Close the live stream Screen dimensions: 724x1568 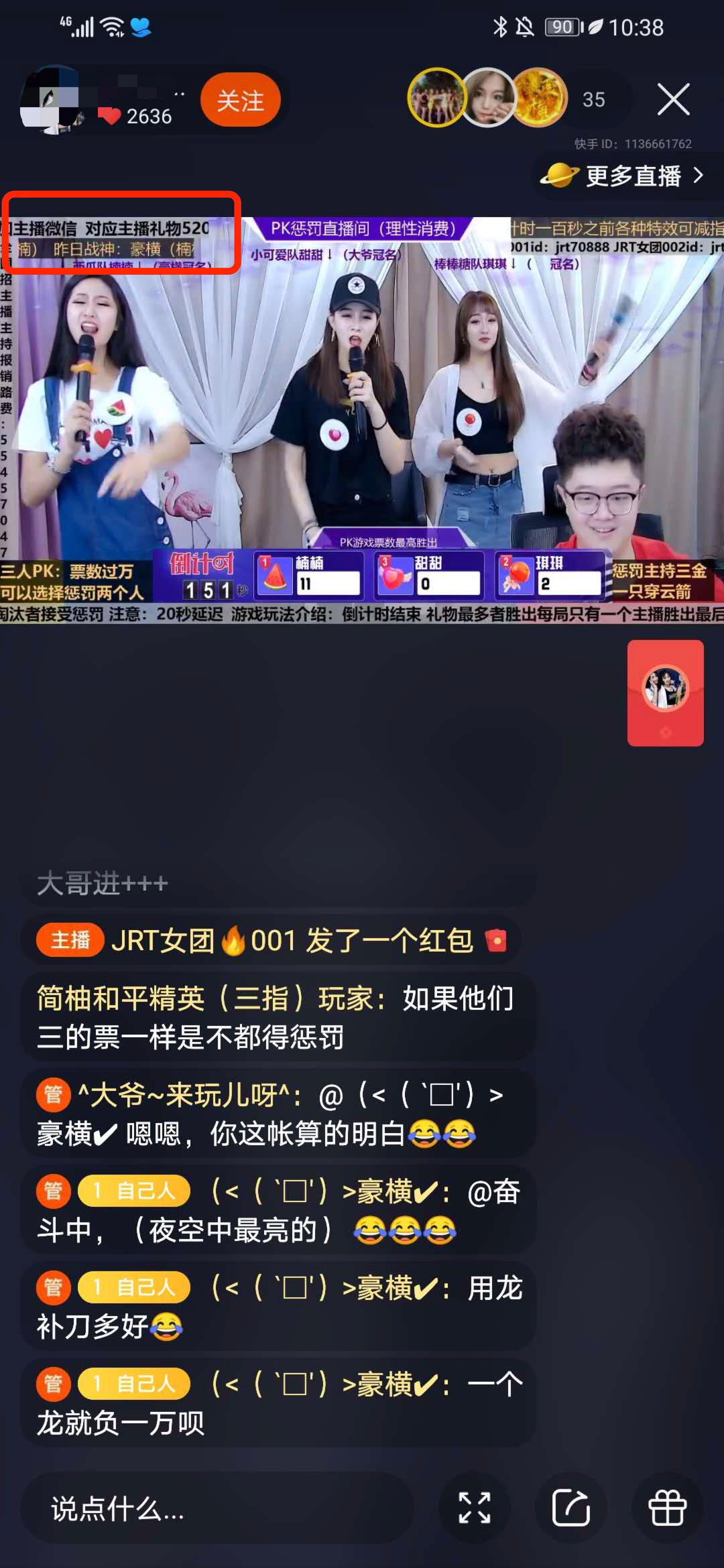tap(673, 100)
